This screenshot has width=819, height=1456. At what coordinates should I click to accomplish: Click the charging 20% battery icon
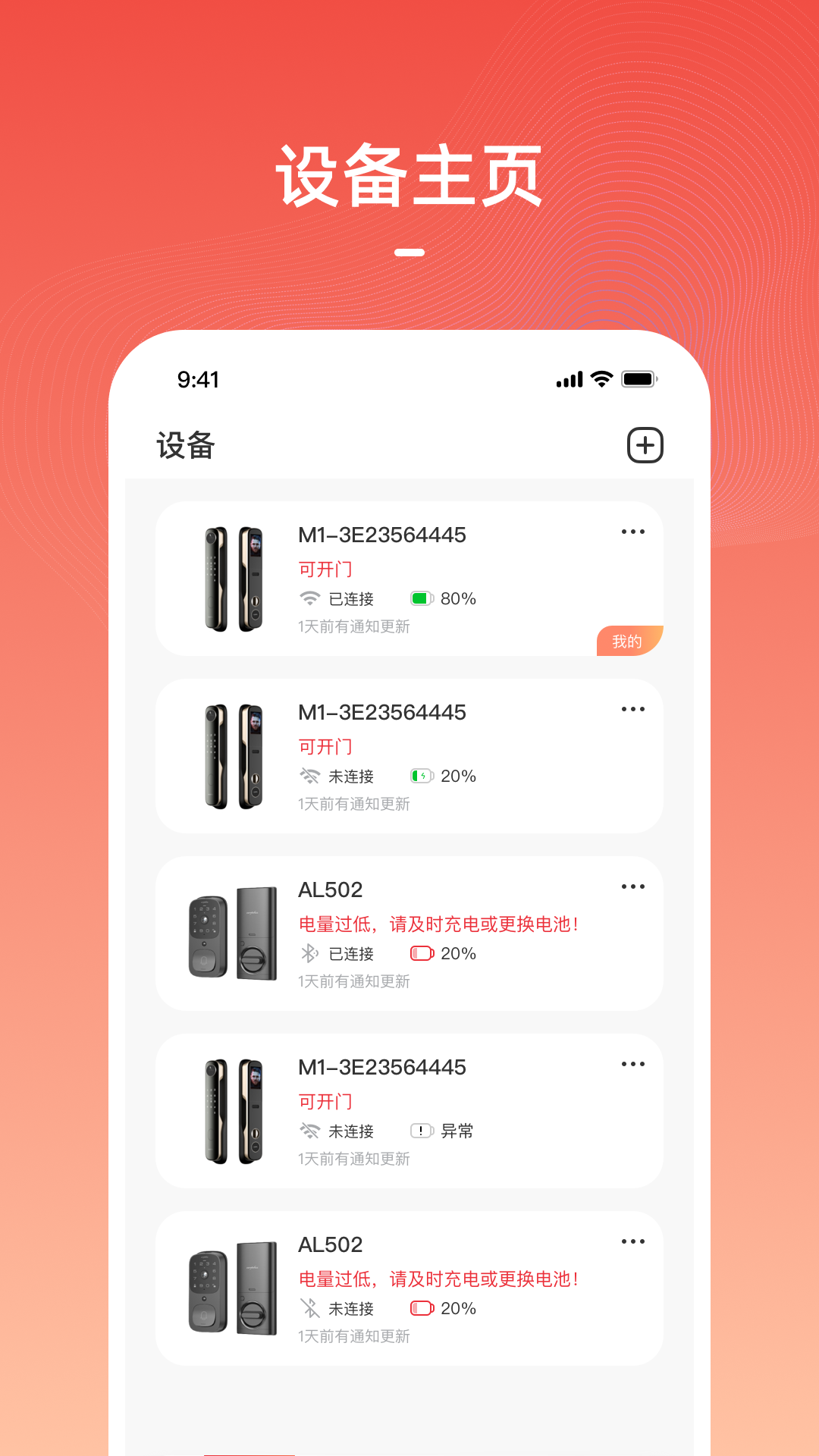click(x=422, y=775)
